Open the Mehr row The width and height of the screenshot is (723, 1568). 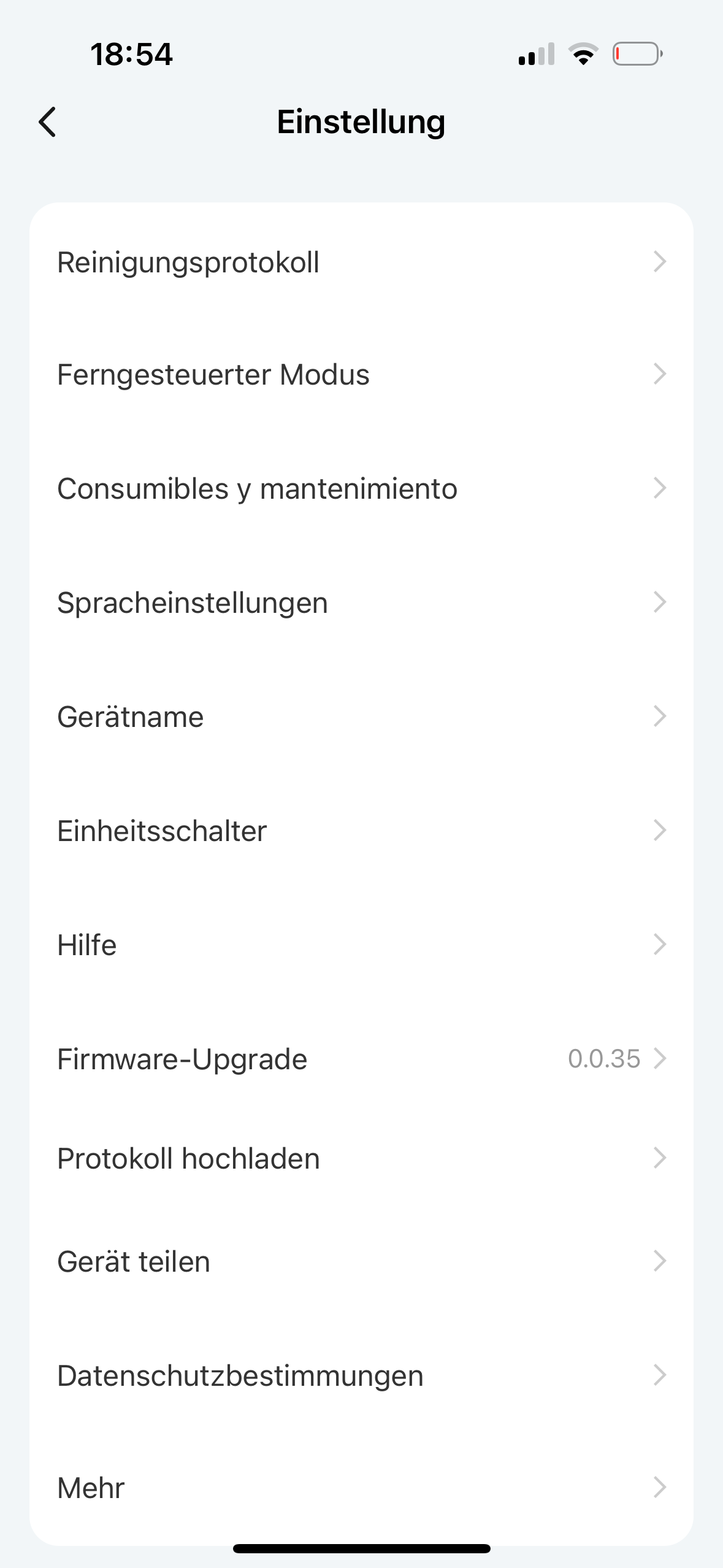coord(361,1488)
